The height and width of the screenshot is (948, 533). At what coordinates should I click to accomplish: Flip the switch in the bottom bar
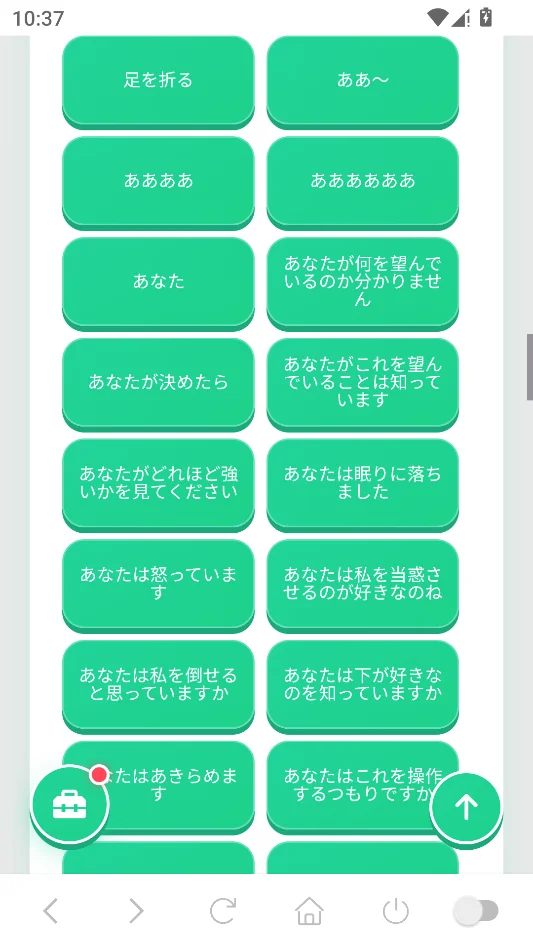476,911
